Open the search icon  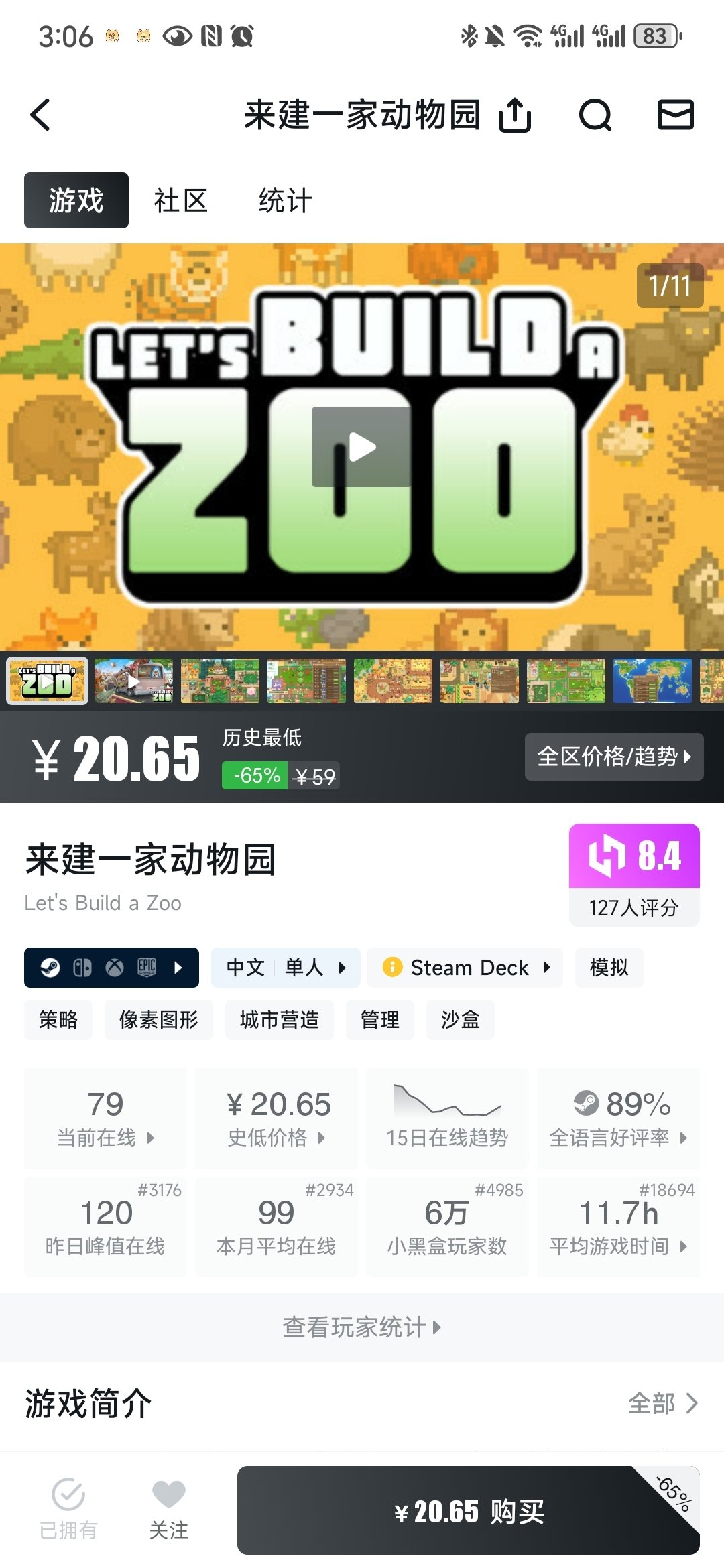pyautogui.click(x=595, y=115)
